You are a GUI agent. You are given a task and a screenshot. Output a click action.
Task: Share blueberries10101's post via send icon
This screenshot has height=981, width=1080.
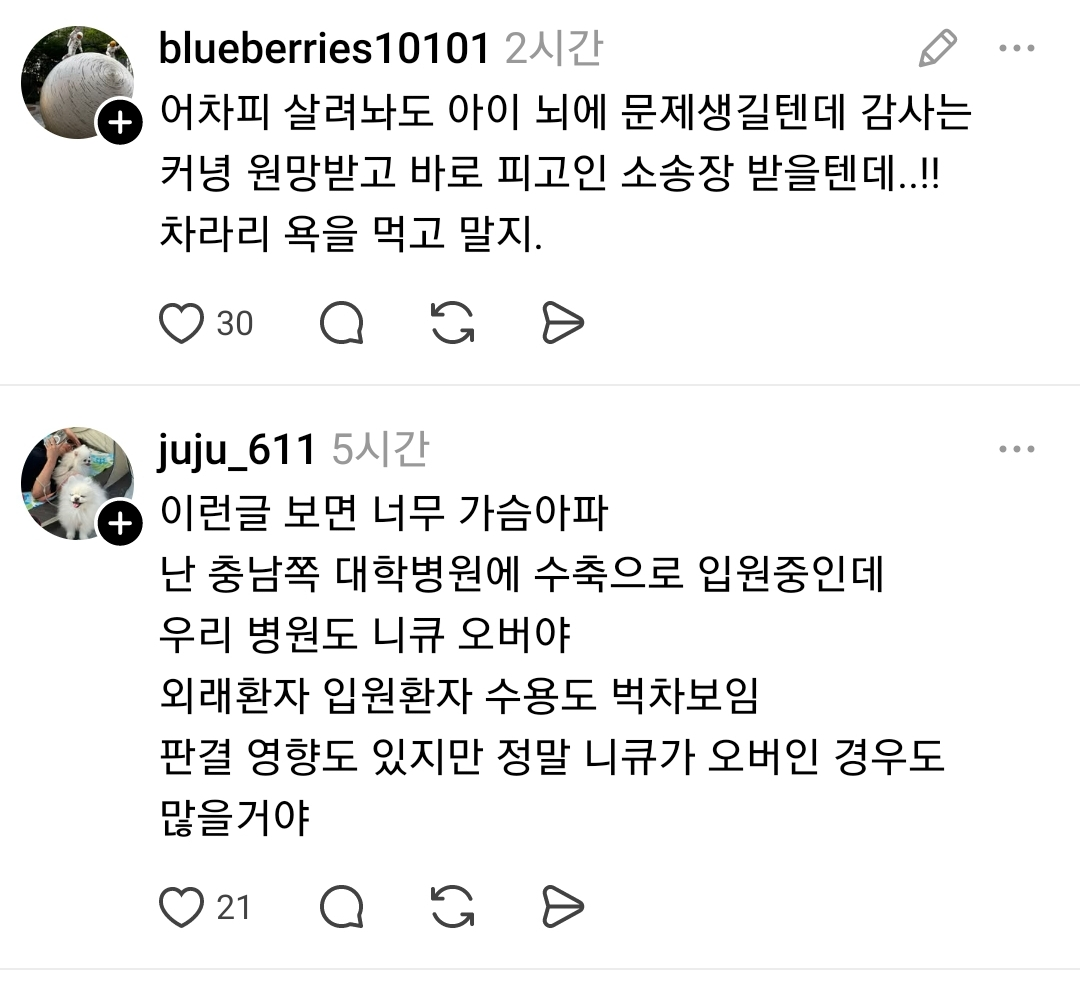point(562,324)
